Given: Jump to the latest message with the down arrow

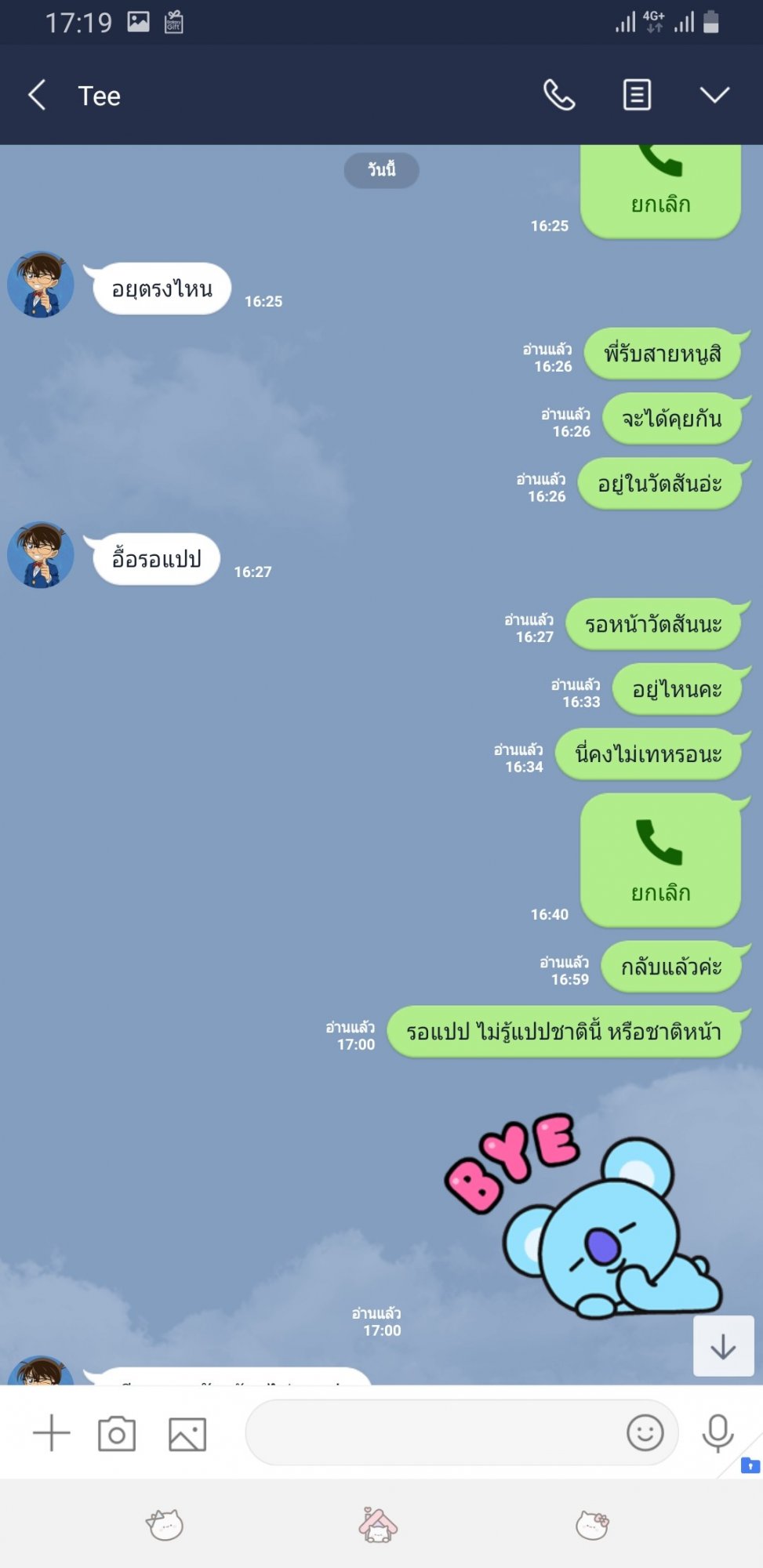Looking at the screenshot, I should coord(723,1346).
